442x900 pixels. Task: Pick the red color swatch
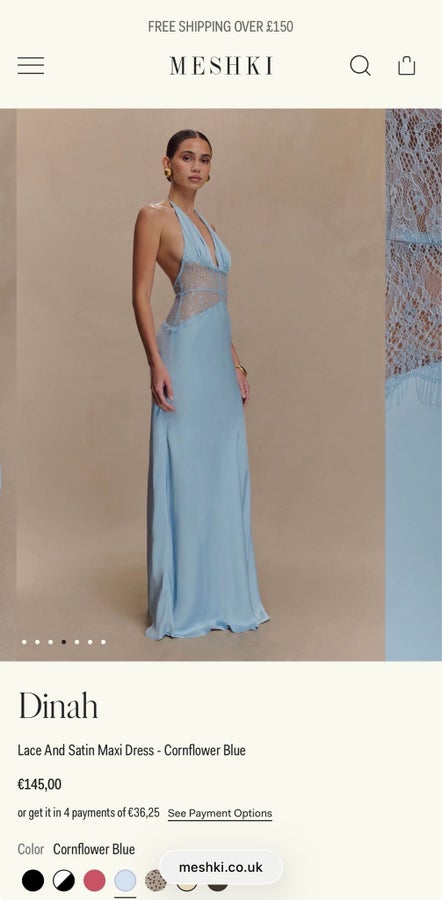[x=95, y=880]
